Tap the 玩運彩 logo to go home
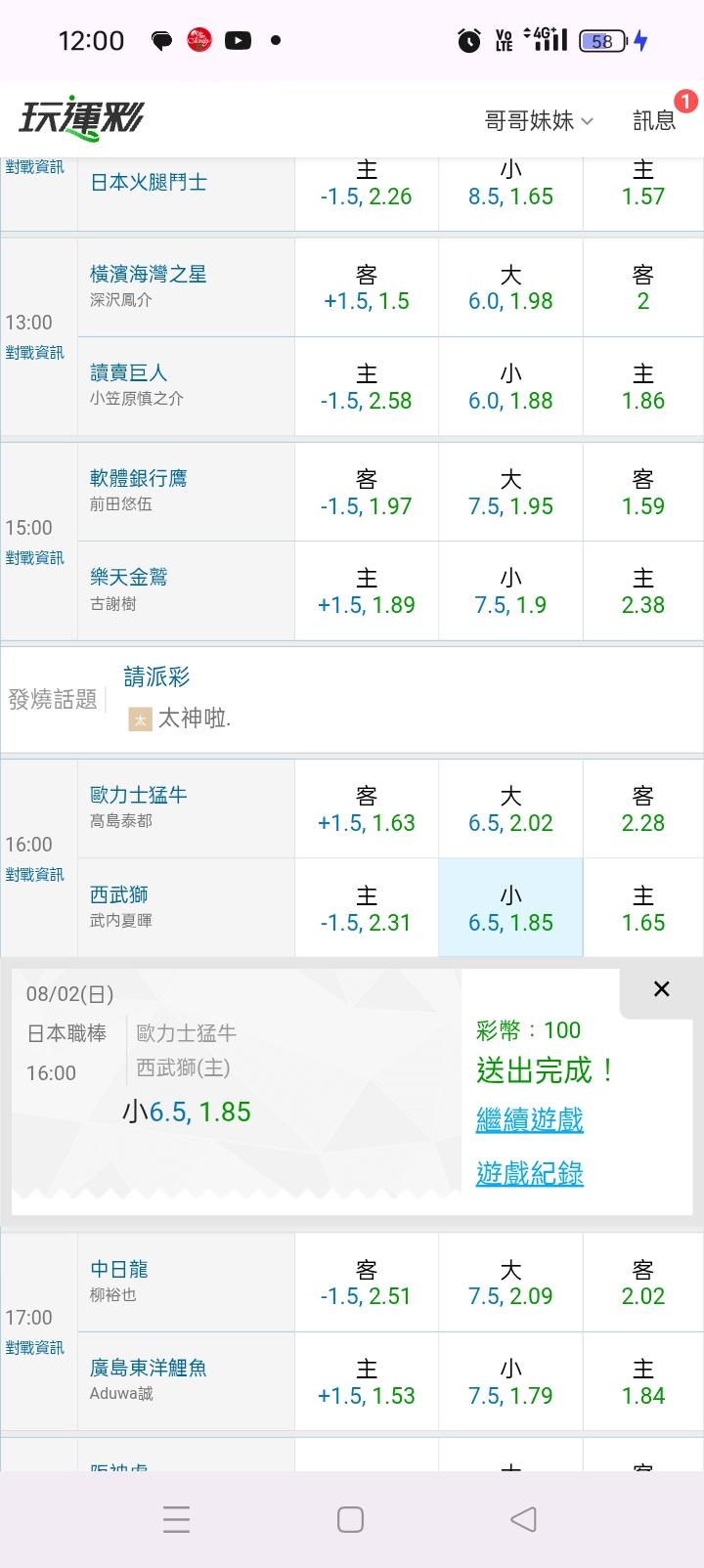 pos(81,119)
